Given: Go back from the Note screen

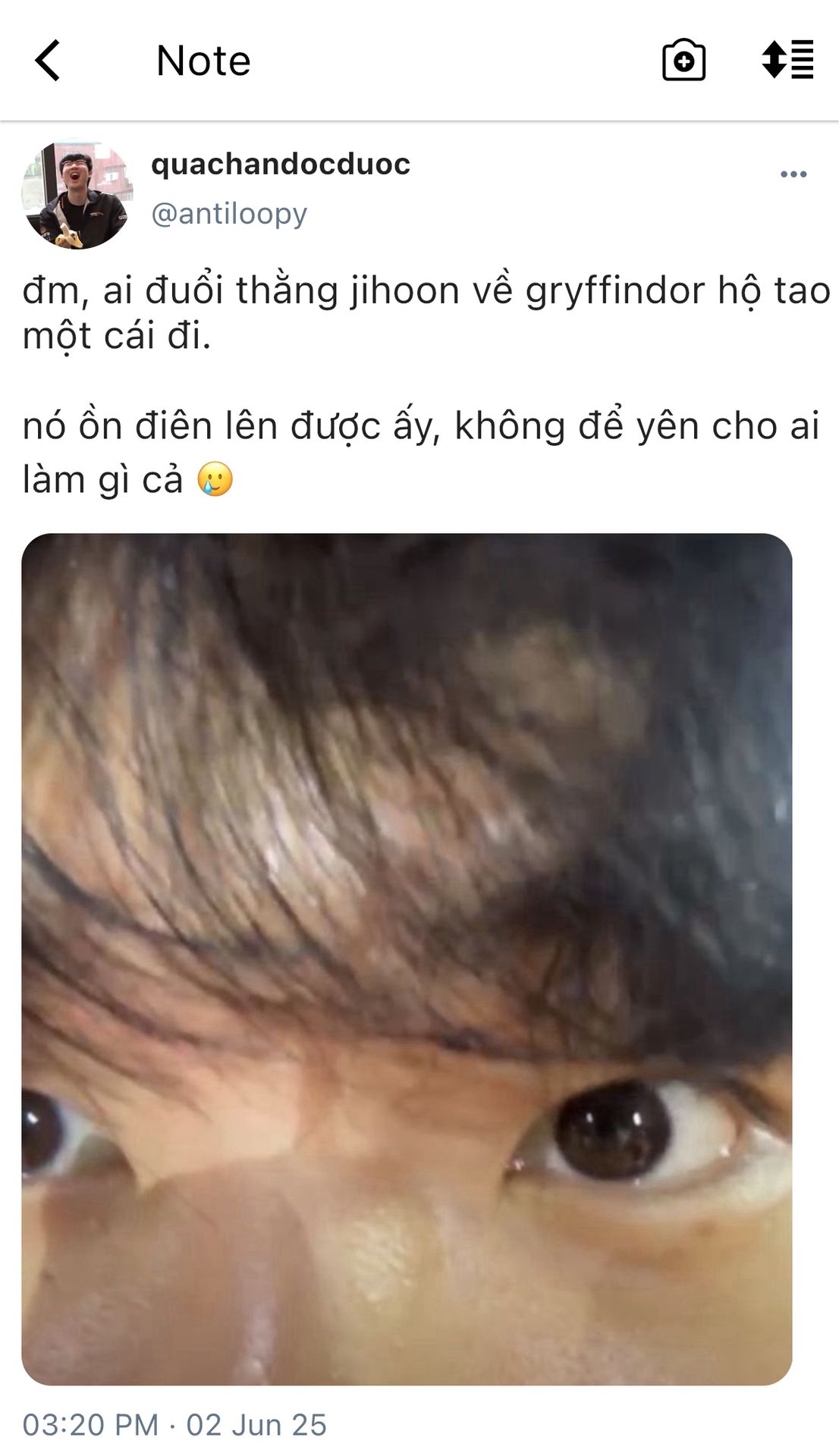Looking at the screenshot, I should point(47,61).
